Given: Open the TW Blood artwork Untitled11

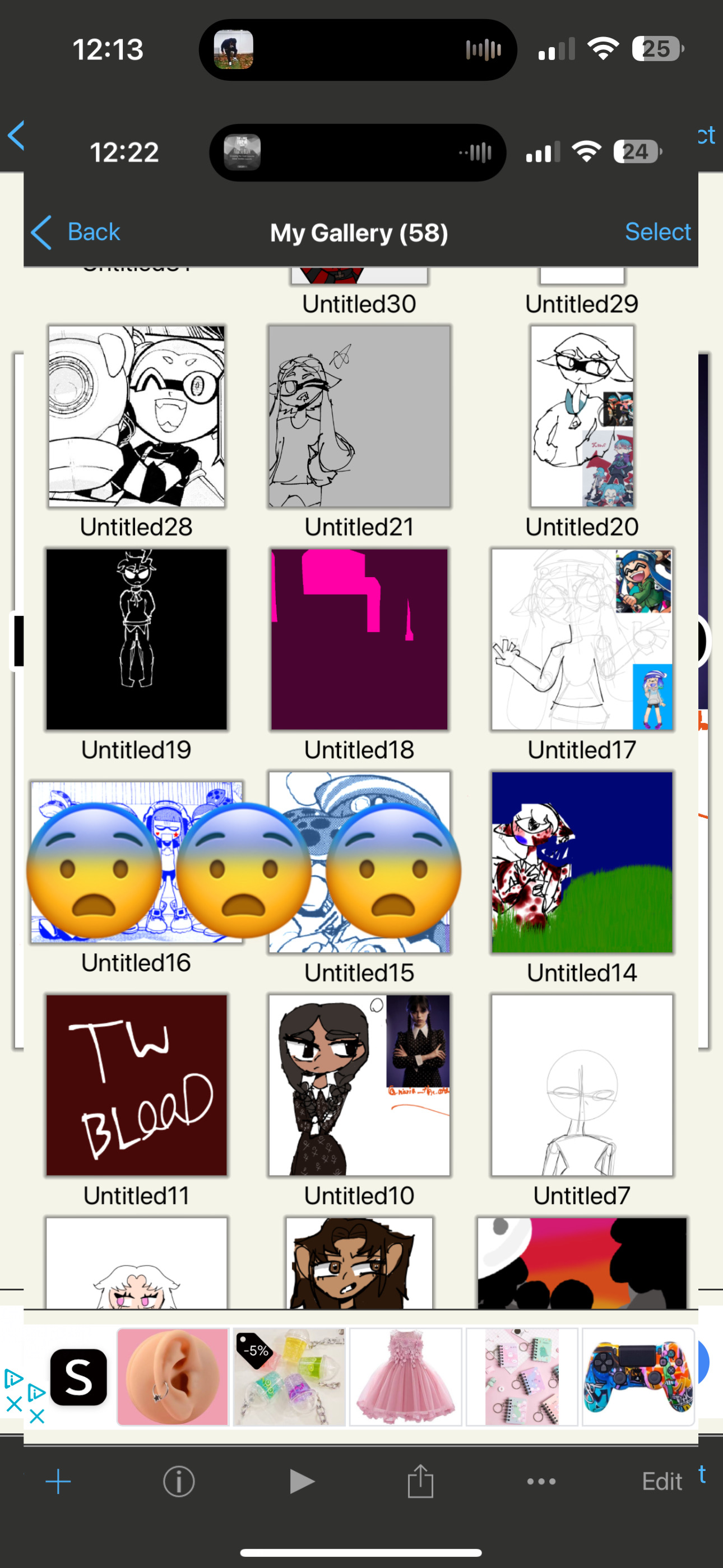Looking at the screenshot, I should point(136,1085).
